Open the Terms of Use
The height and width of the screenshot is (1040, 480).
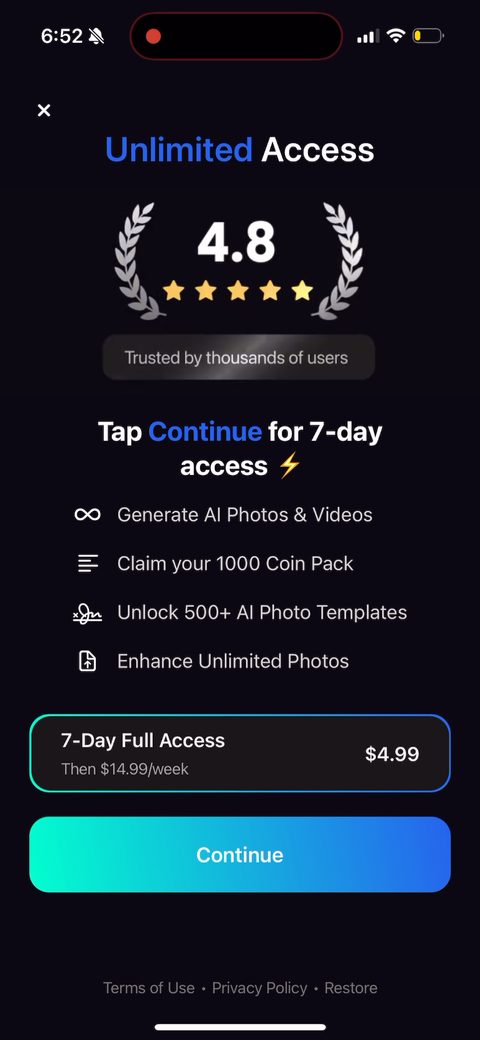[x=149, y=988]
